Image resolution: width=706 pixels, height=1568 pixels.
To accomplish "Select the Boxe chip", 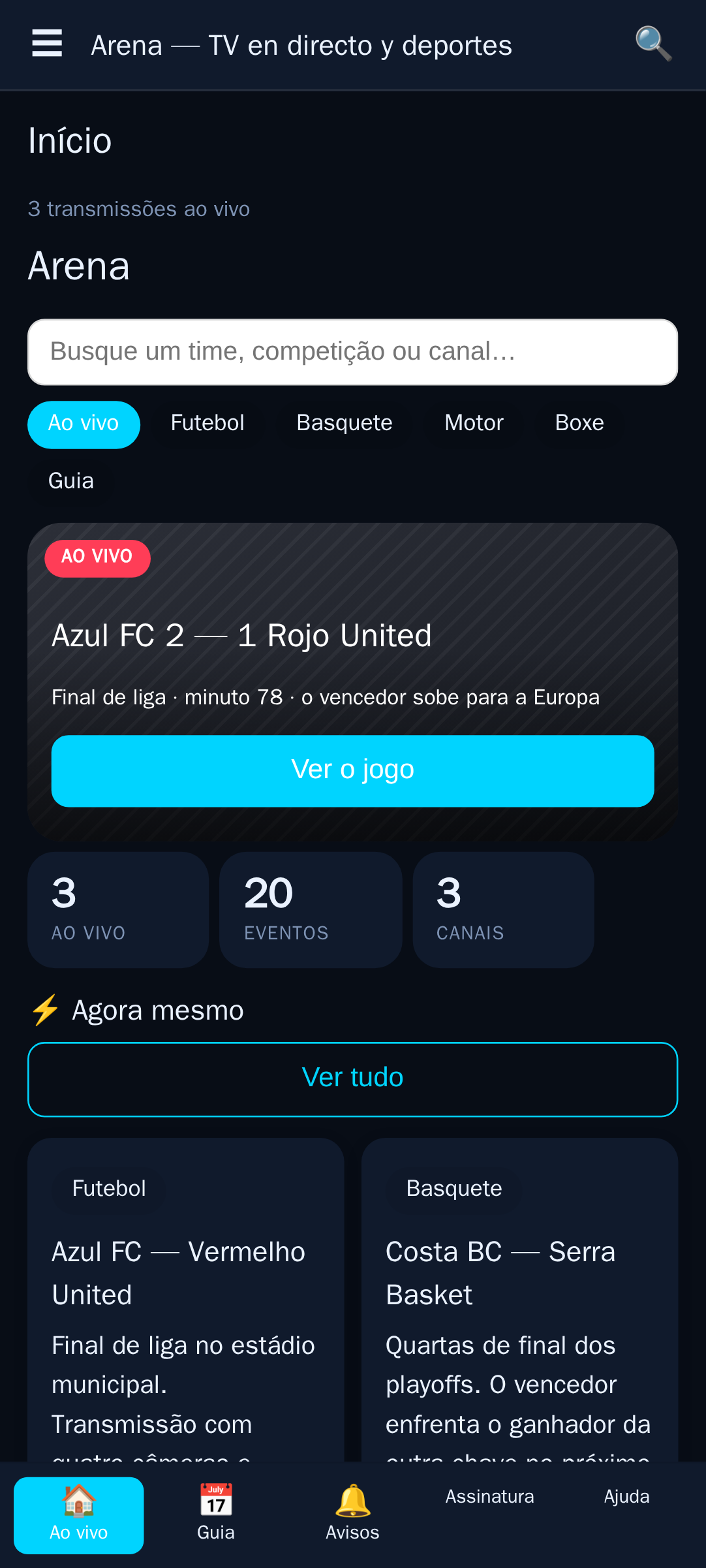I will pos(579,424).
